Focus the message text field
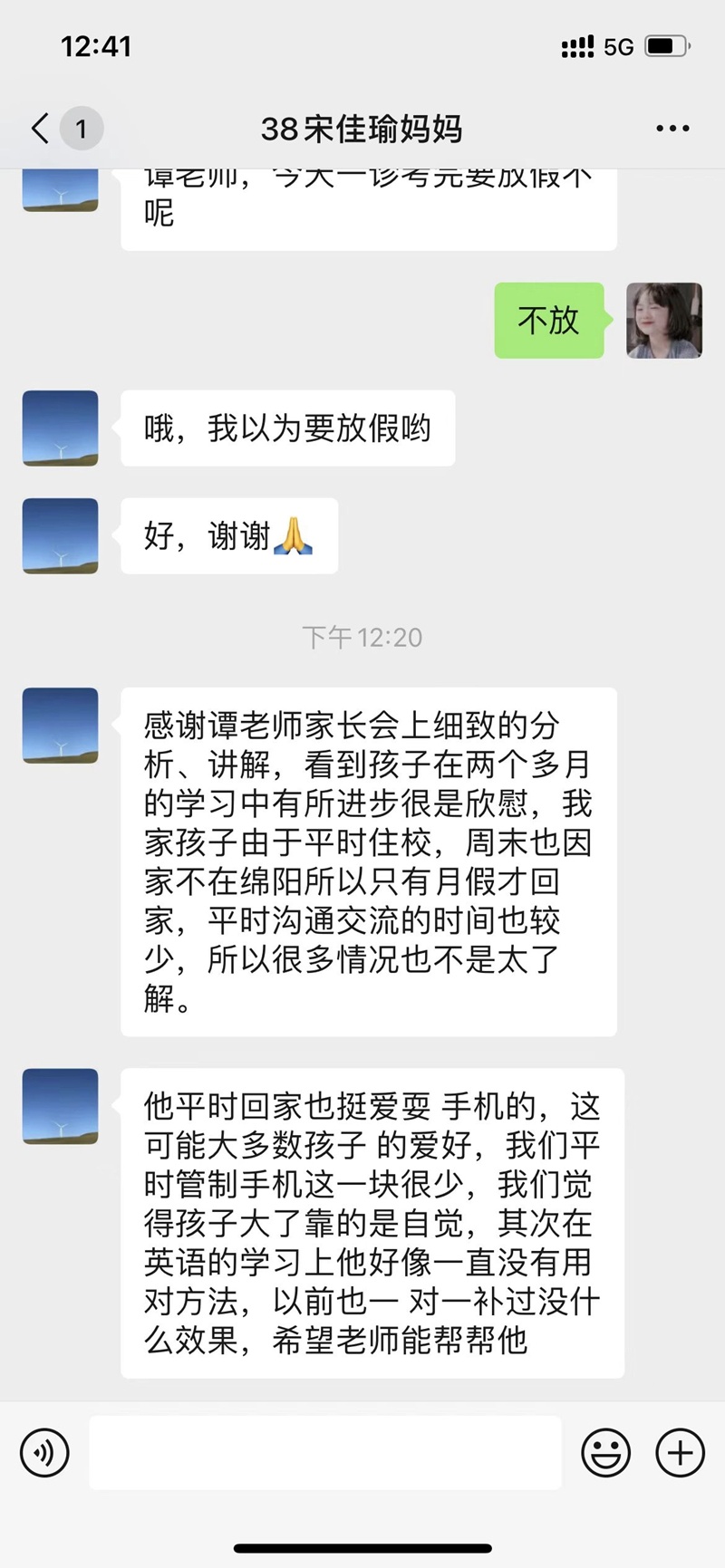Screen dimensions: 725x1568 coord(324,1453)
